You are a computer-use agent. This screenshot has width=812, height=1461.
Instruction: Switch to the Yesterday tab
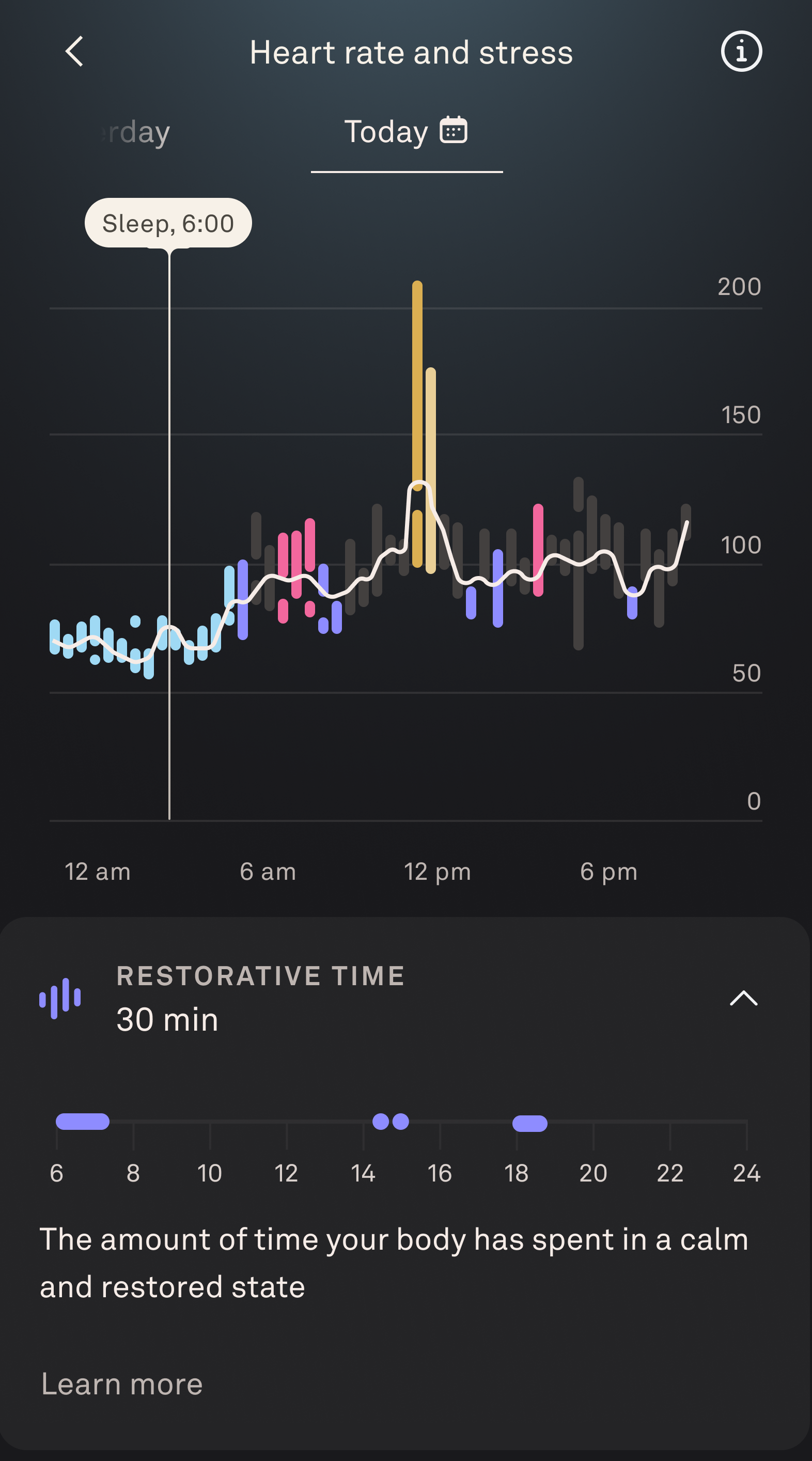pyautogui.click(x=136, y=132)
